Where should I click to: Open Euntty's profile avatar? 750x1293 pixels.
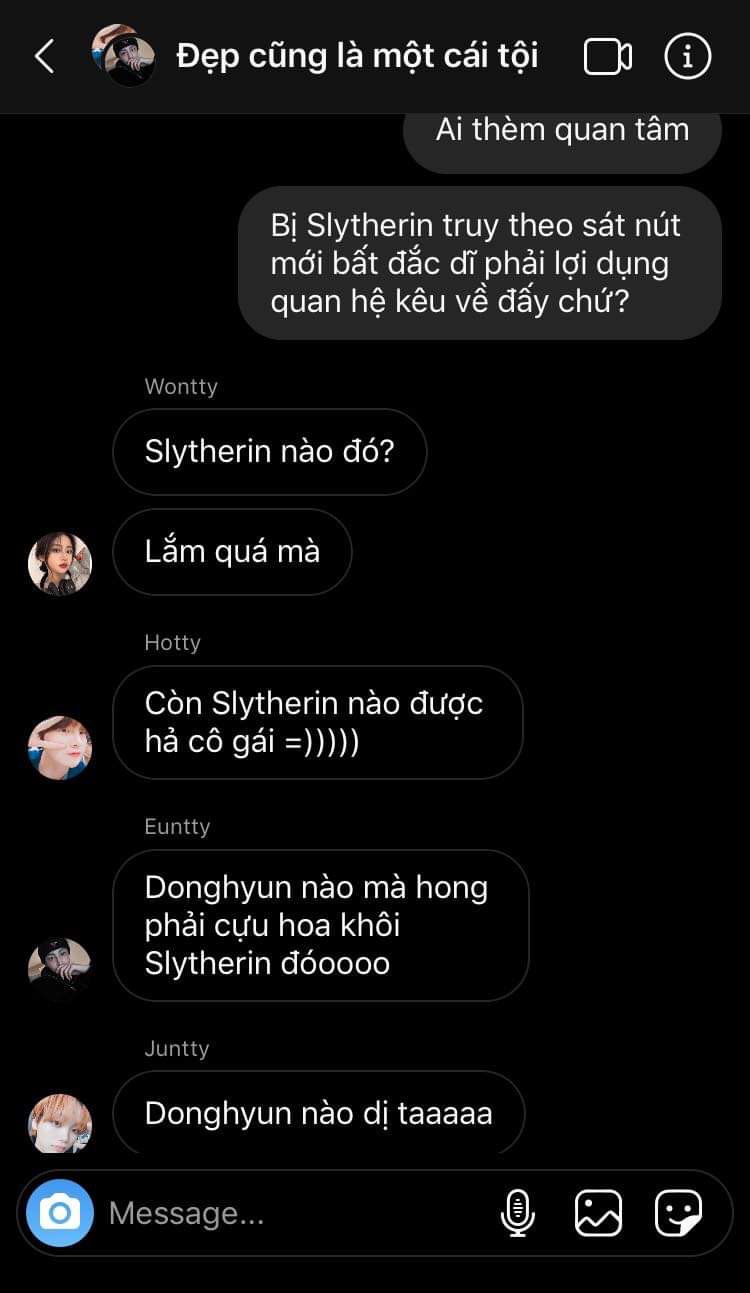pos(60,969)
